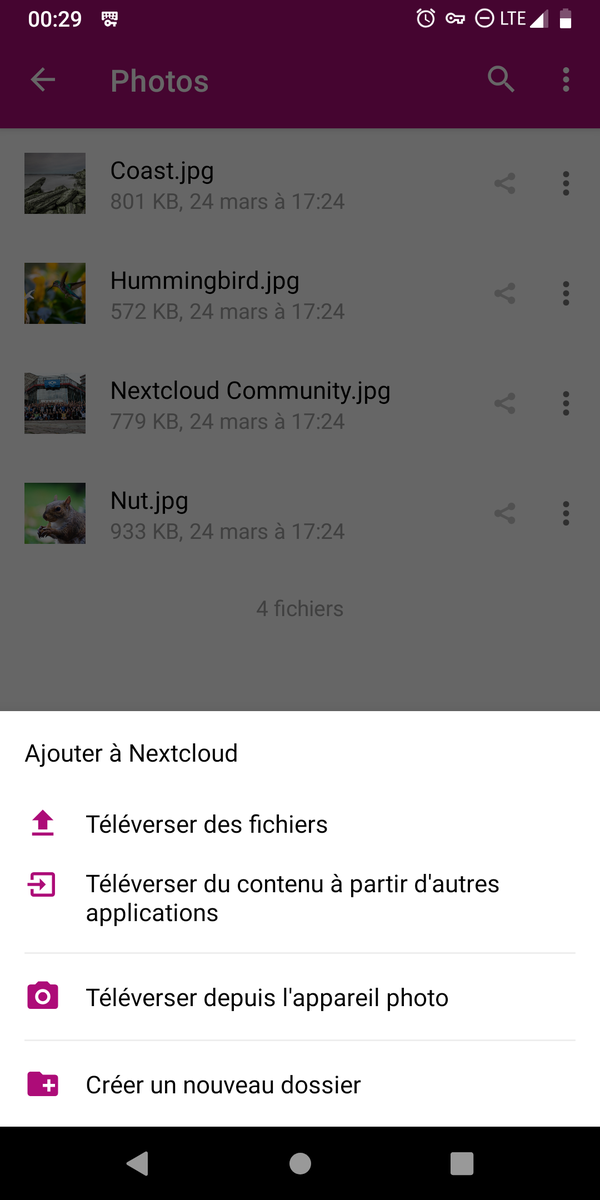
Task: Choose Téléverser du contenu à partir d'autres applications
Action: pos(292,898)
